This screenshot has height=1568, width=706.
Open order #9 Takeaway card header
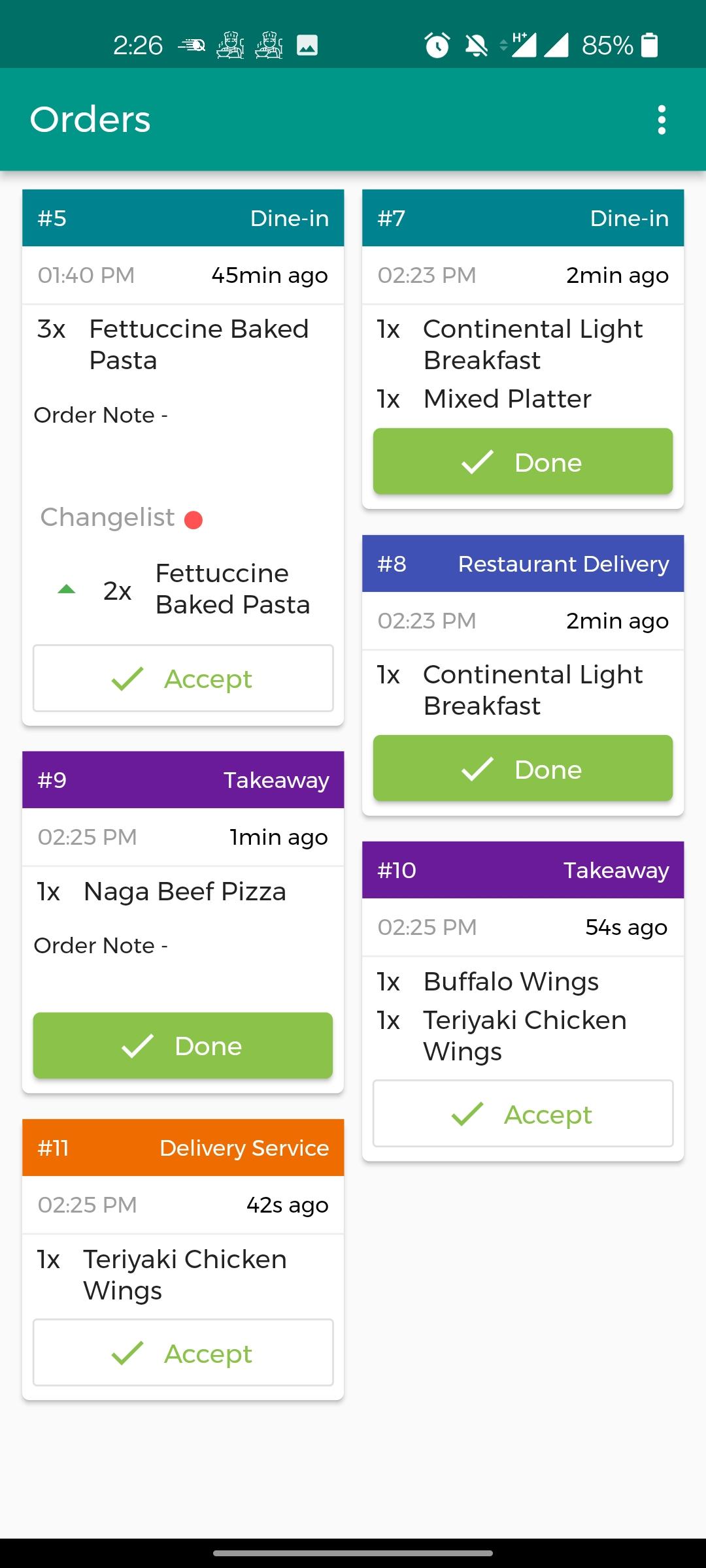pyautogui.click(x=183, y=780)
